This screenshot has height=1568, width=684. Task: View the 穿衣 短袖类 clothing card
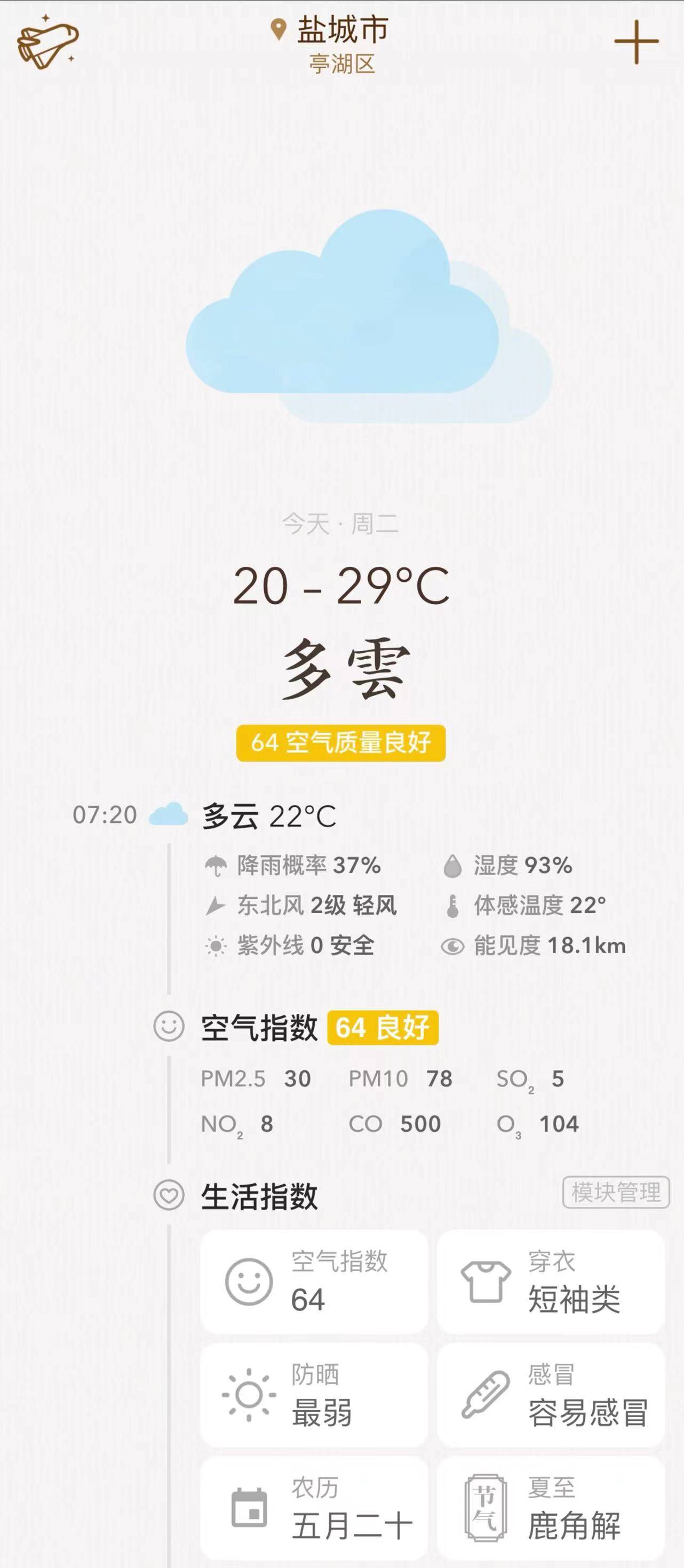click(550, 1282)
